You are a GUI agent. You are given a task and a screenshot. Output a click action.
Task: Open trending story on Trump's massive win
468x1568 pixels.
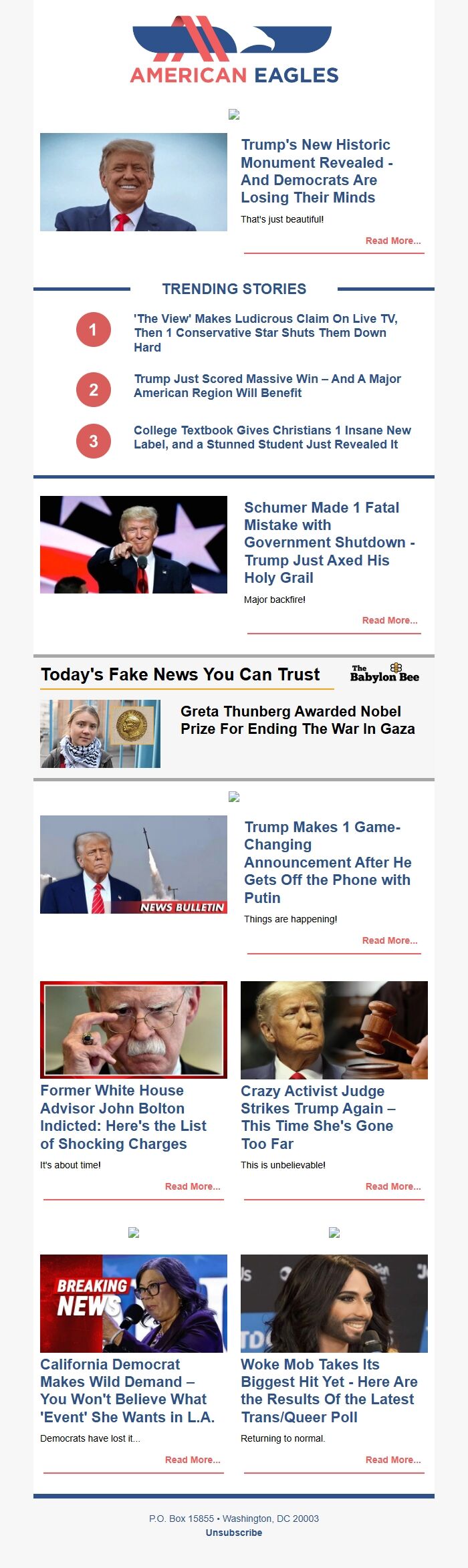(267, 386)
